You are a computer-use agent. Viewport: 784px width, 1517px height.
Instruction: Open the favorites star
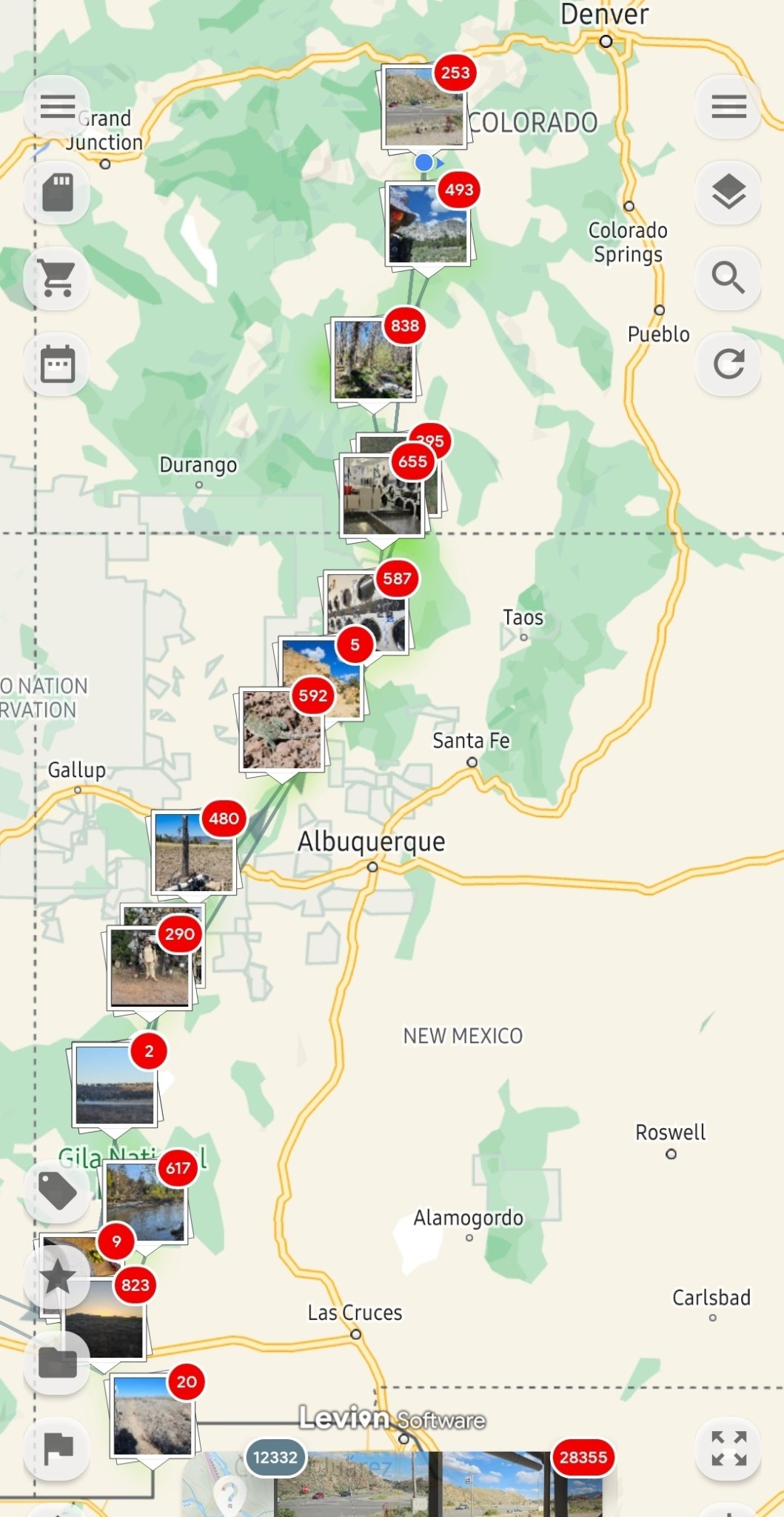tap(58, 1276)
